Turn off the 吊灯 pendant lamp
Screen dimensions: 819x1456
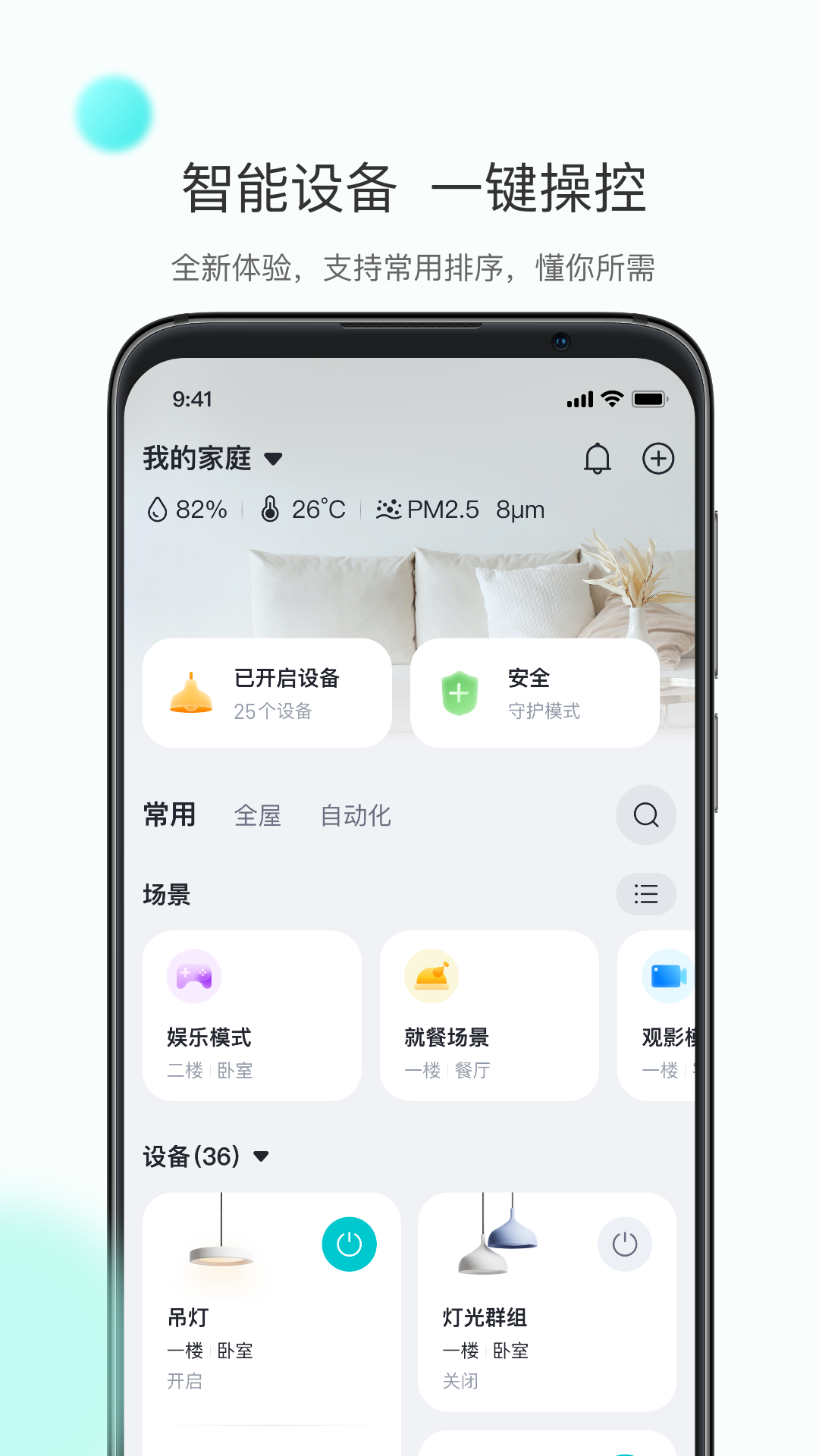coord(349,1244)
